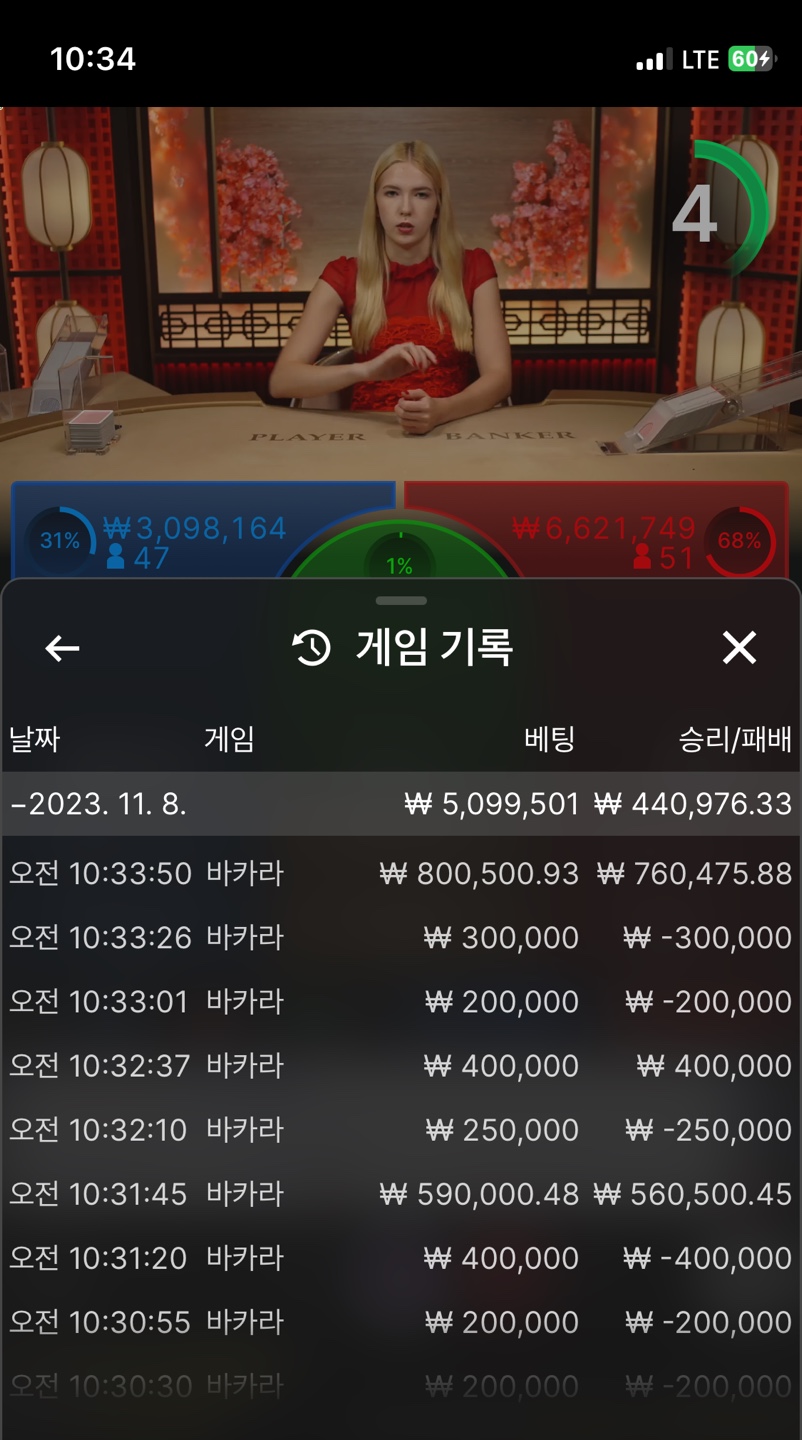802x1440 pixels.
Task: View details of the 오전 10:31:20 round
Action: coord(401,1257)
